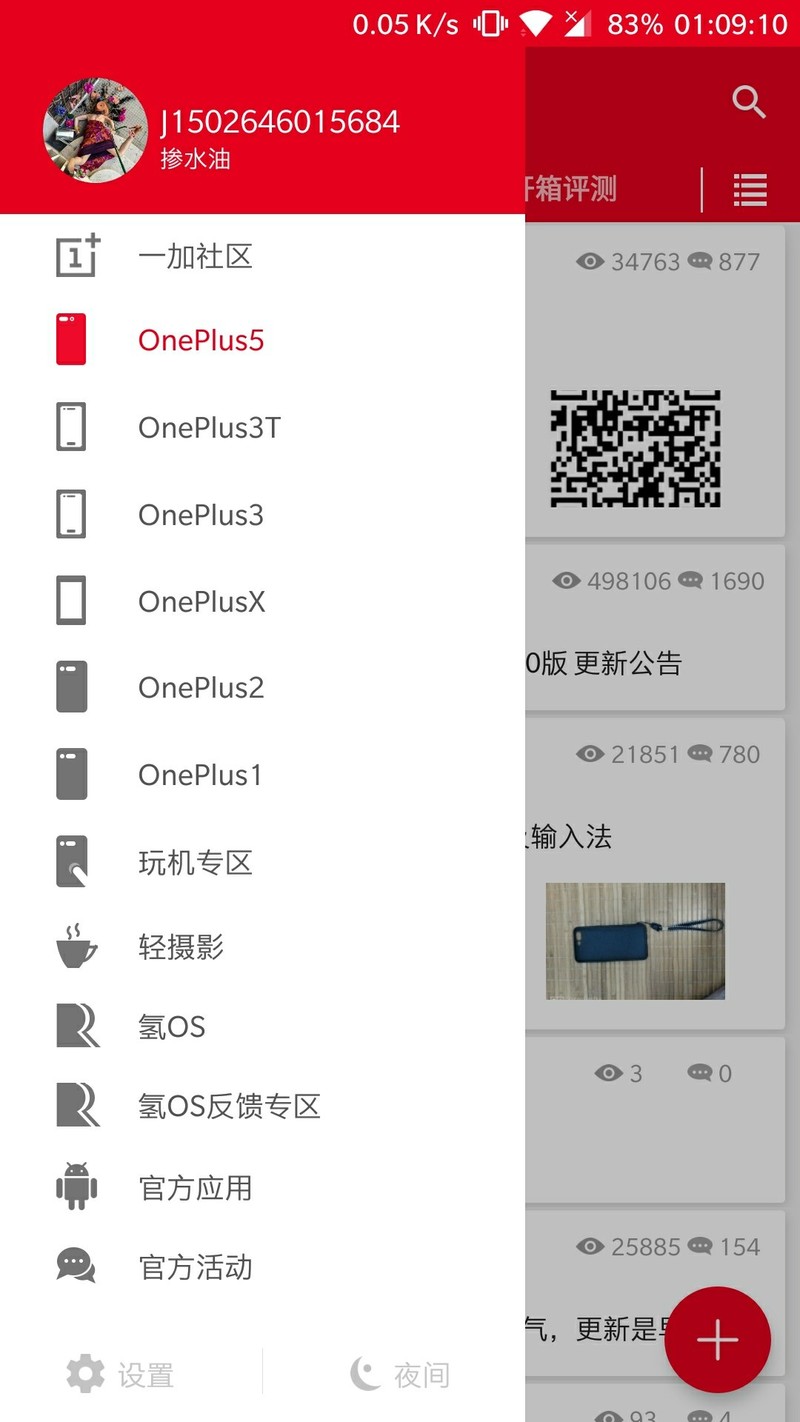This screenshot has height=1422, width=800.
Task: Open 氢OS反馈专区 section
Action: (x=229, y=1106)
